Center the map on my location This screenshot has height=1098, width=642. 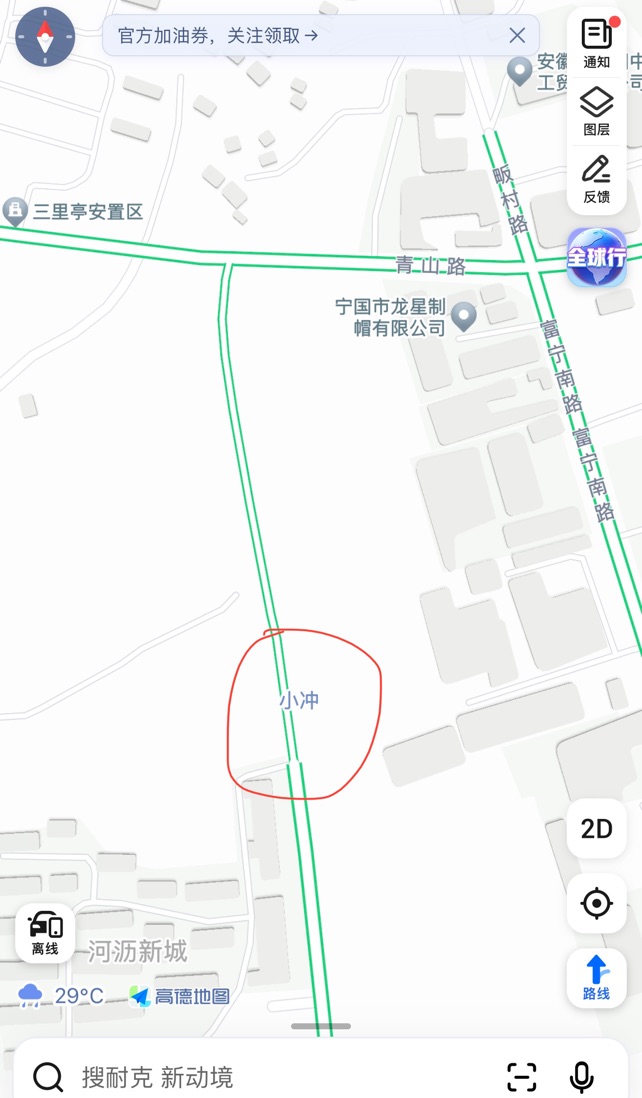(x=596, y=903)
